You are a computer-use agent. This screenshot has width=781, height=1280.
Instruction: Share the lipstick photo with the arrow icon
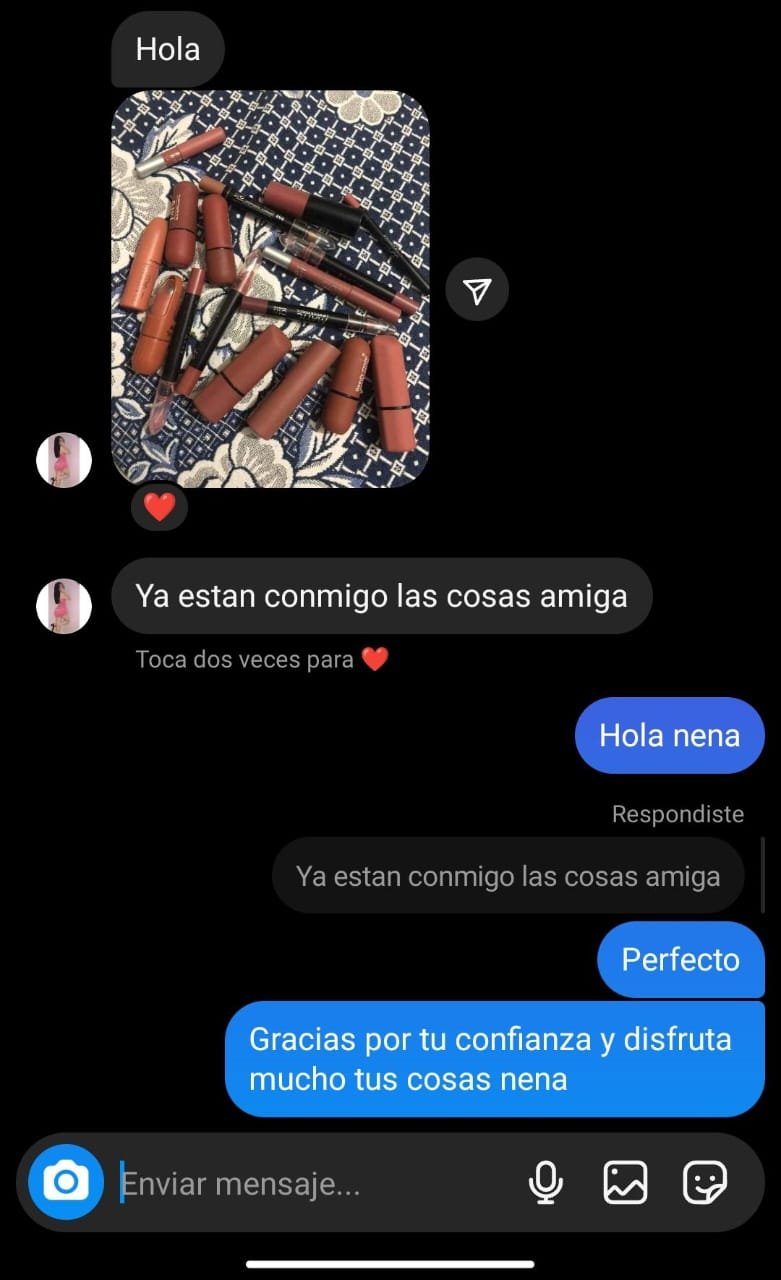click(x=477, y=290)
